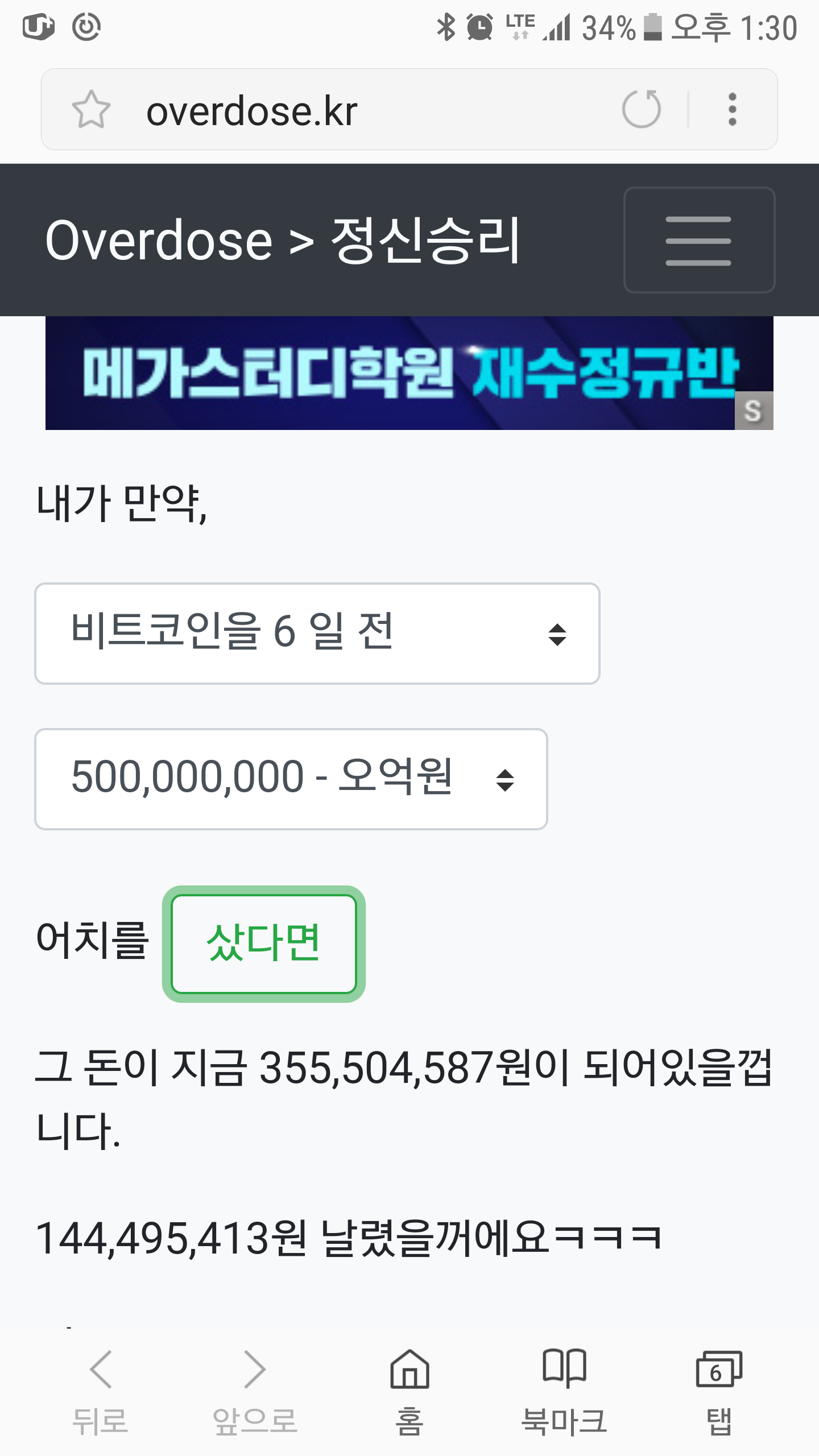Tap the Overdose > 정신승리 site title

[283, 241]
